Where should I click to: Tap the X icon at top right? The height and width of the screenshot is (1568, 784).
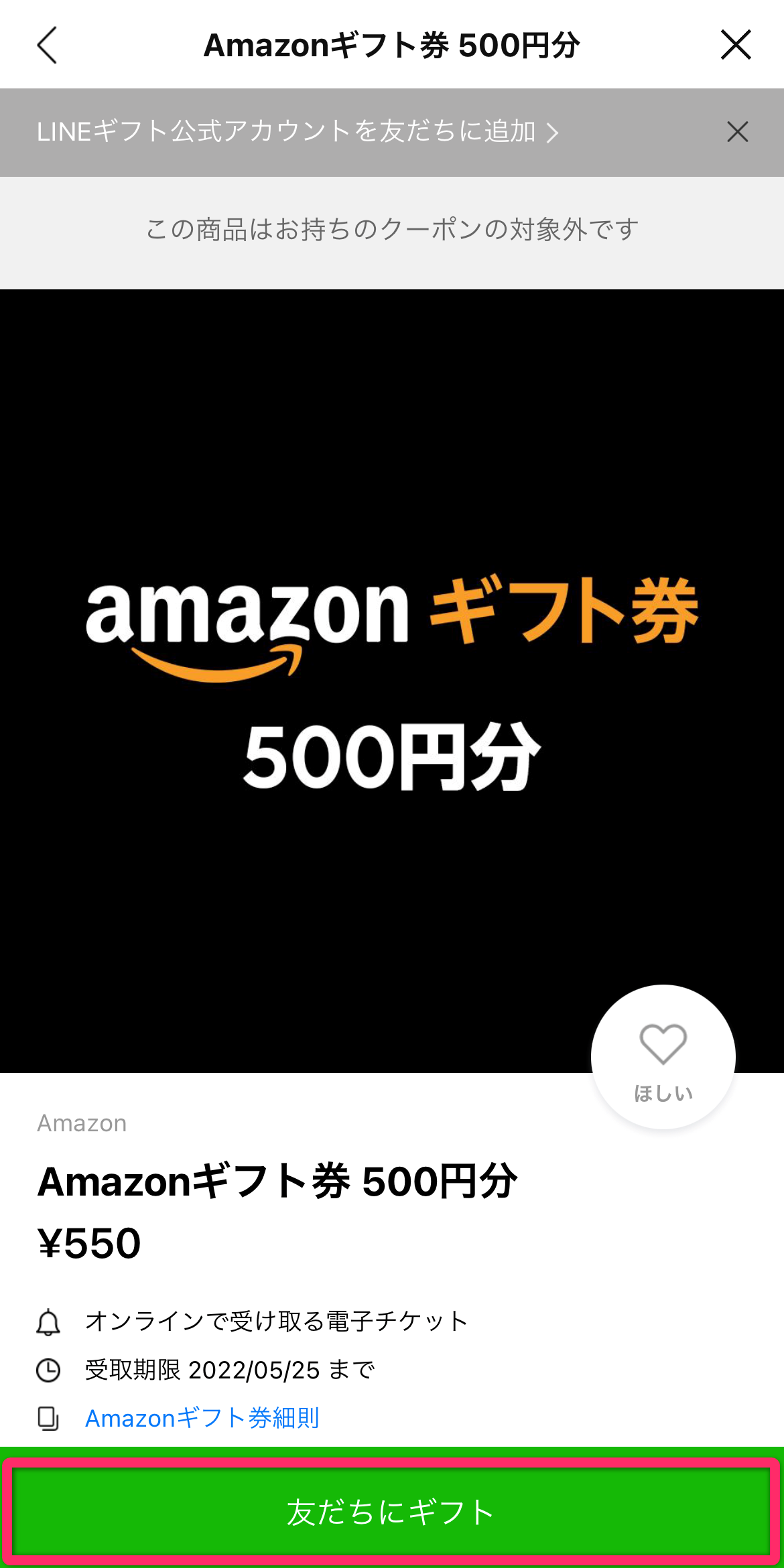(736, 44)
